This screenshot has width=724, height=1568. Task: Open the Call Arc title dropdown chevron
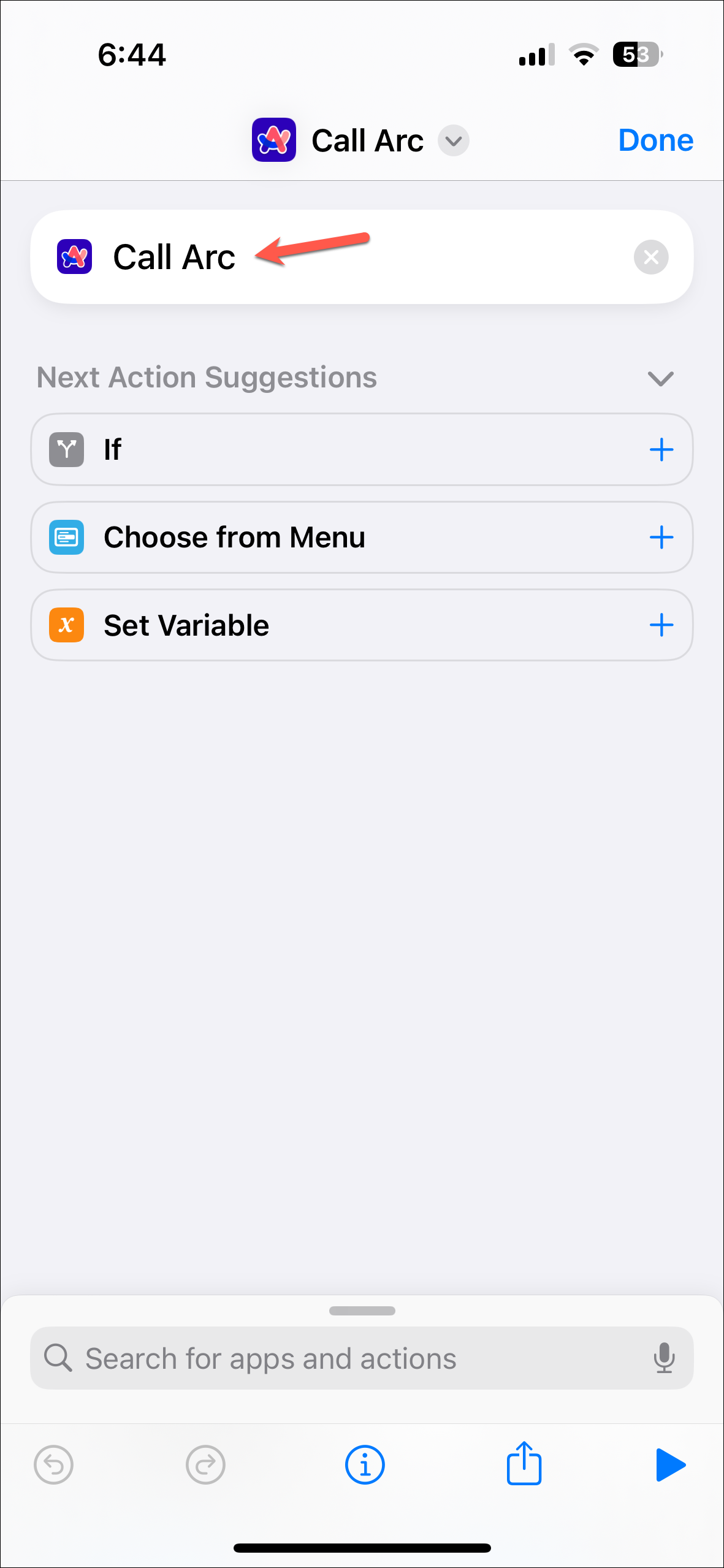point(454,140)
